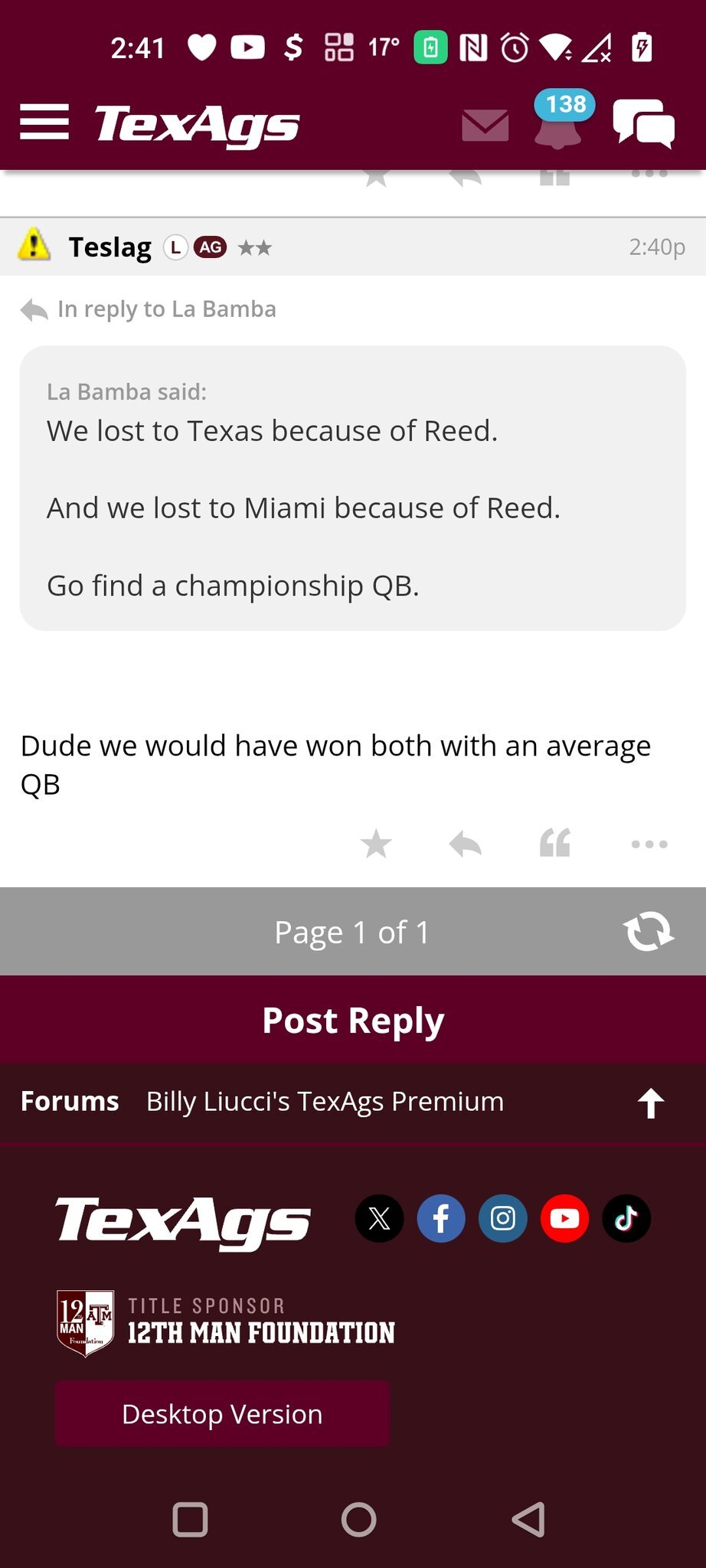View Teslag's user profile
Viewport: 706px width, 1568px height.
click(110, 247)
